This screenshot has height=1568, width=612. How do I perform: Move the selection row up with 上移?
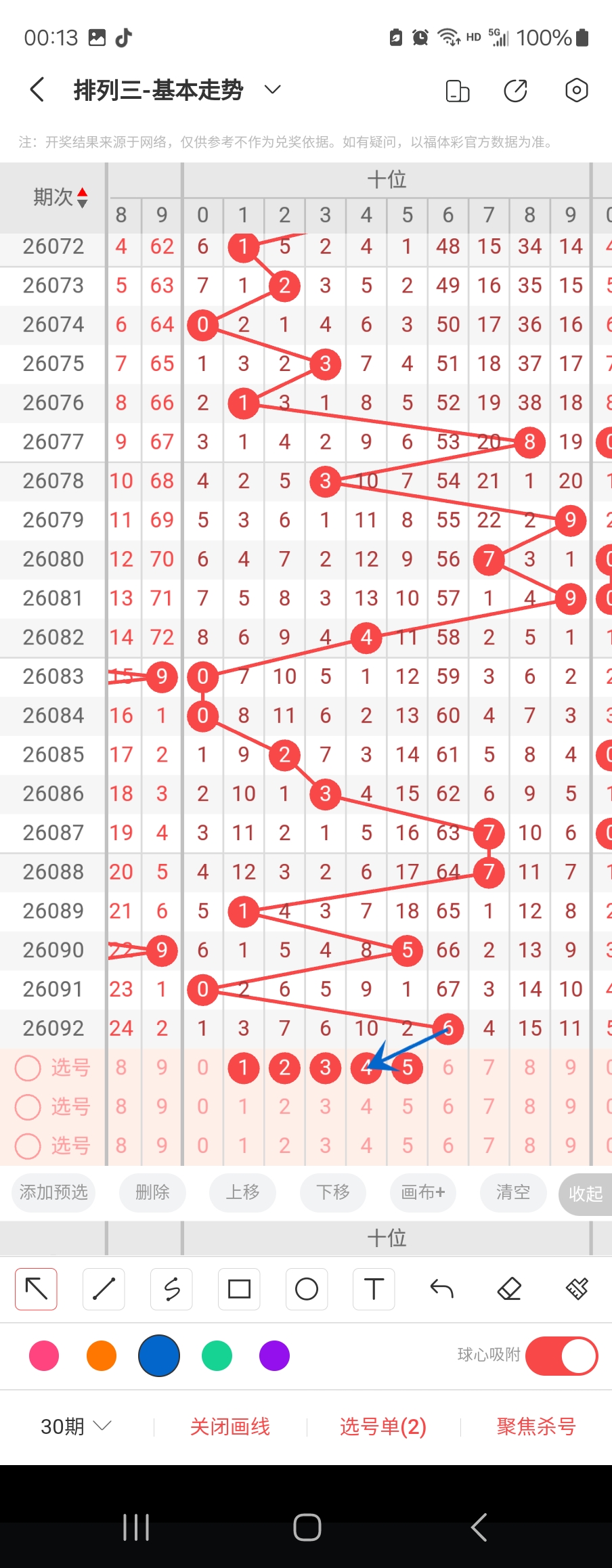[x=242, y=1192]
